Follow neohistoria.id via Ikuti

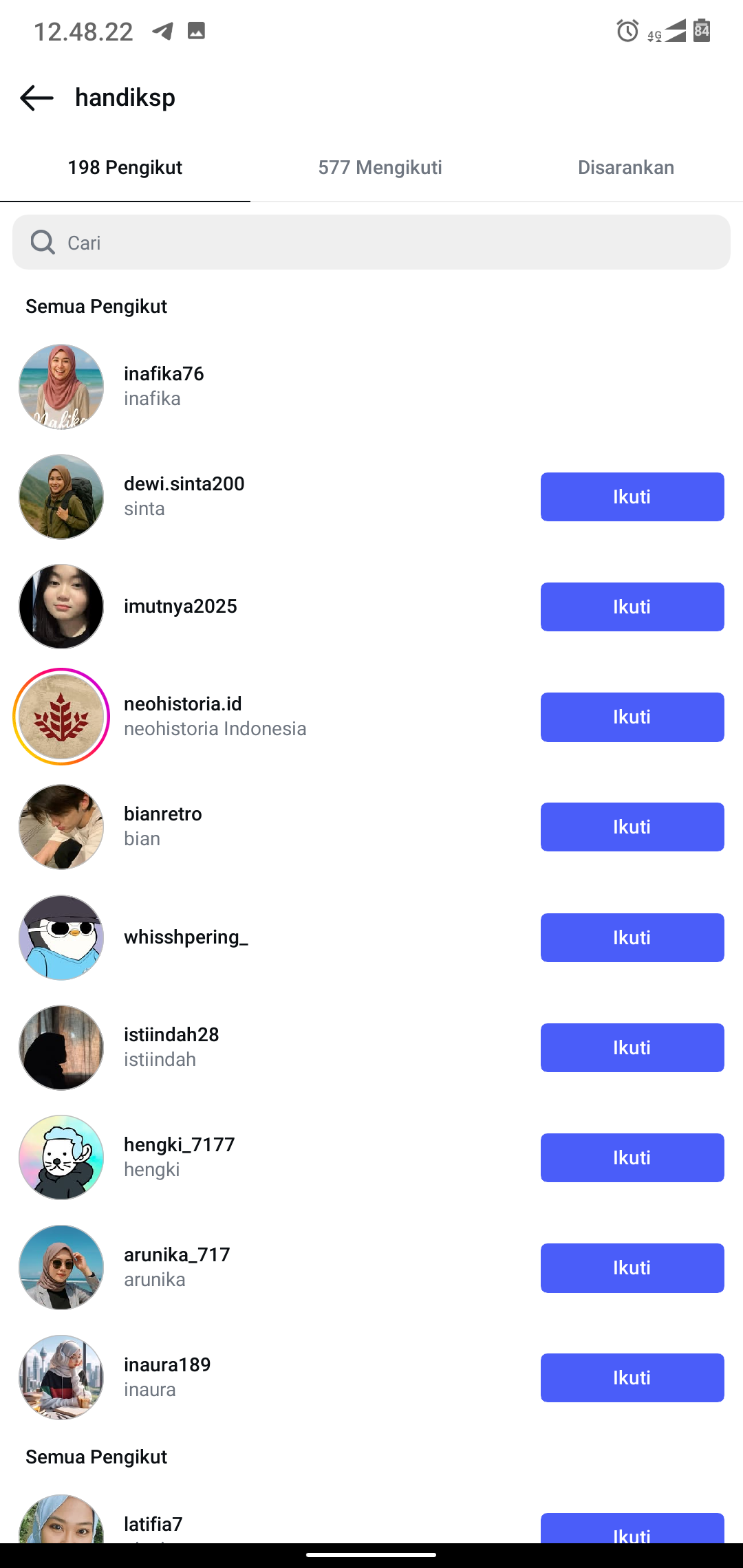[x=632, y=717]
